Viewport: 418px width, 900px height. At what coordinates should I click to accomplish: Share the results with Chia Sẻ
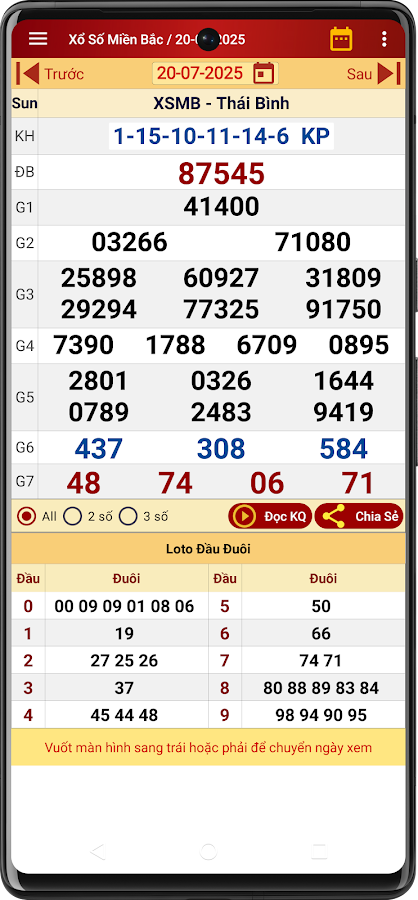click(359, 516)
